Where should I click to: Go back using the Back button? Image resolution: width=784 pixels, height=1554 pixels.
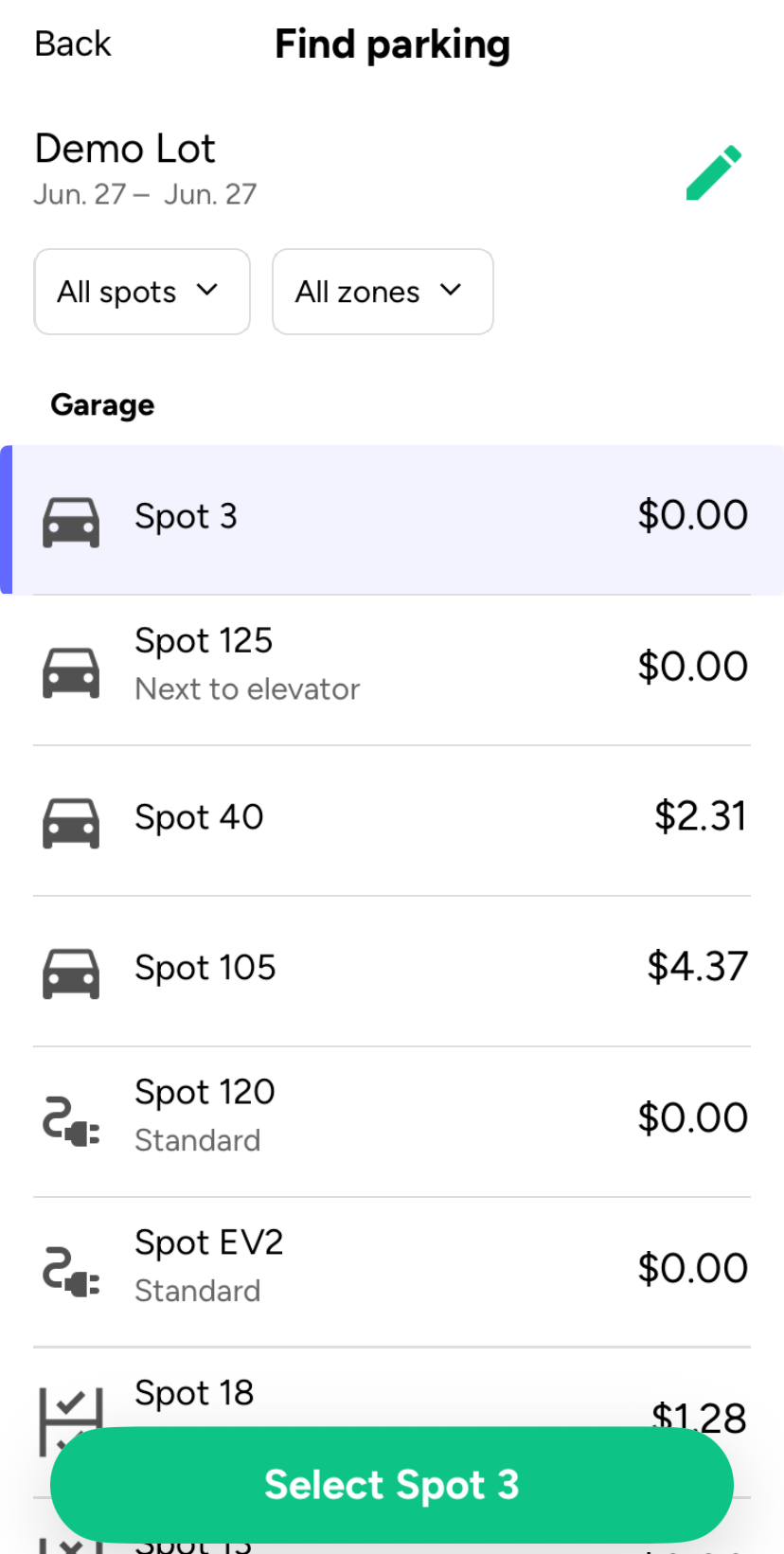73,44
